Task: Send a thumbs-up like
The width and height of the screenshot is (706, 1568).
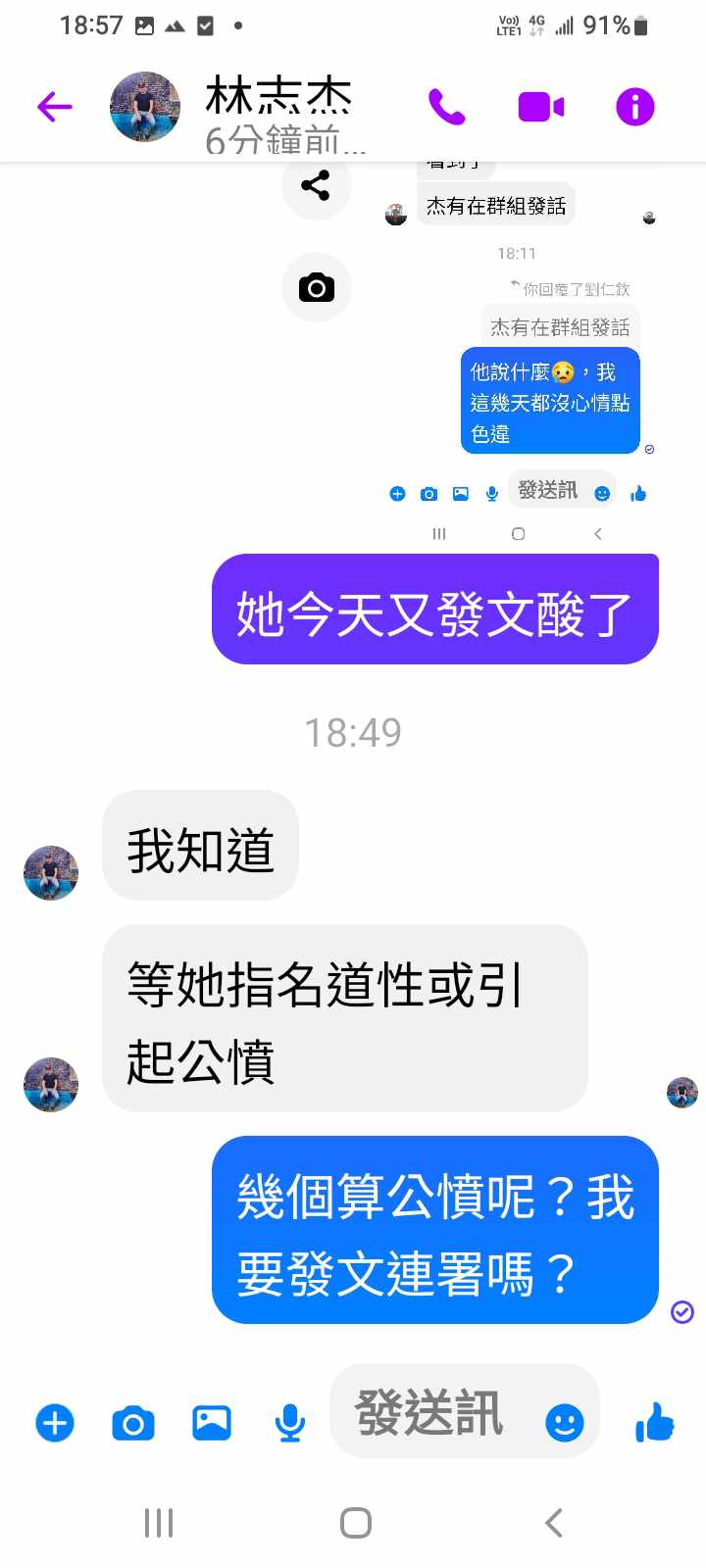Action: [654, 1422]
